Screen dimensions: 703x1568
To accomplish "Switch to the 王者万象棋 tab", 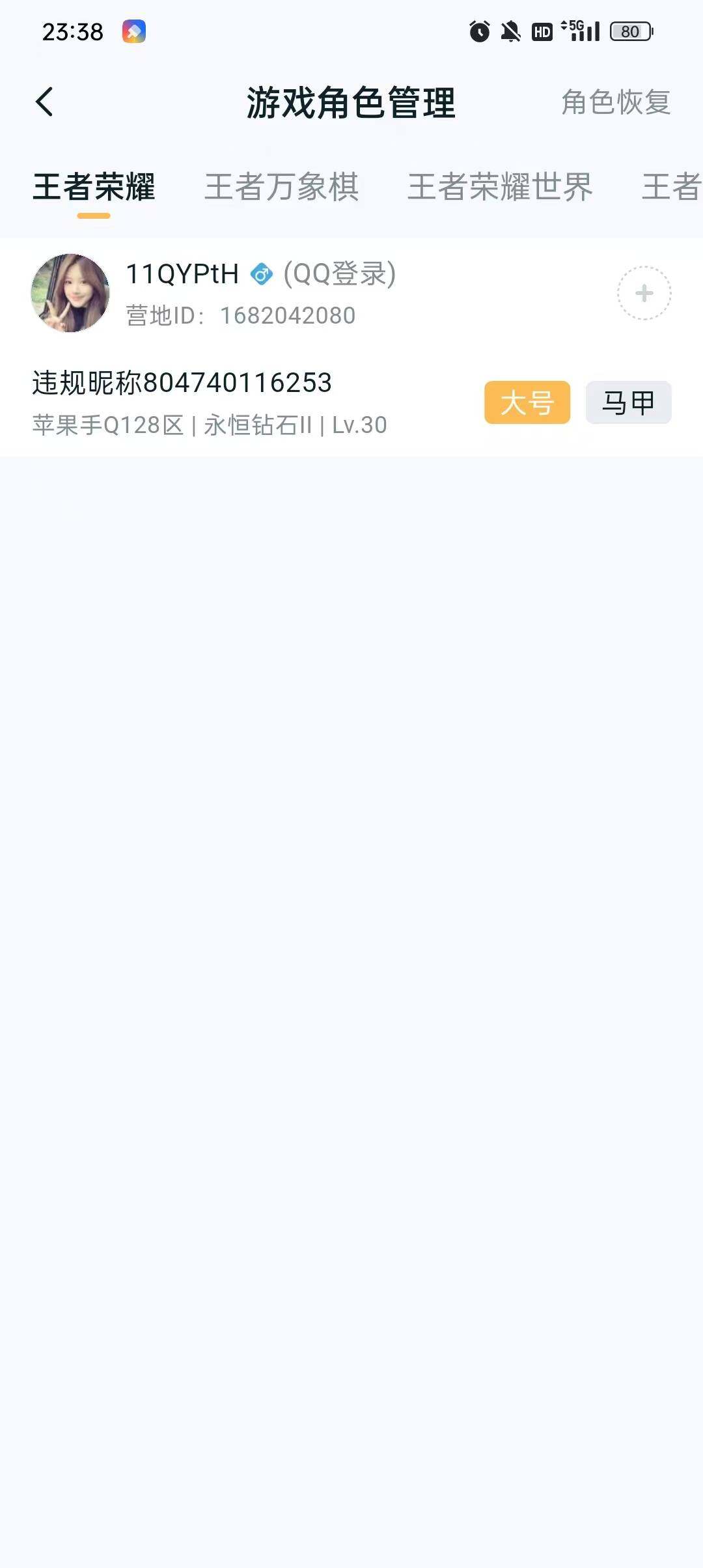I will [281, 187].
